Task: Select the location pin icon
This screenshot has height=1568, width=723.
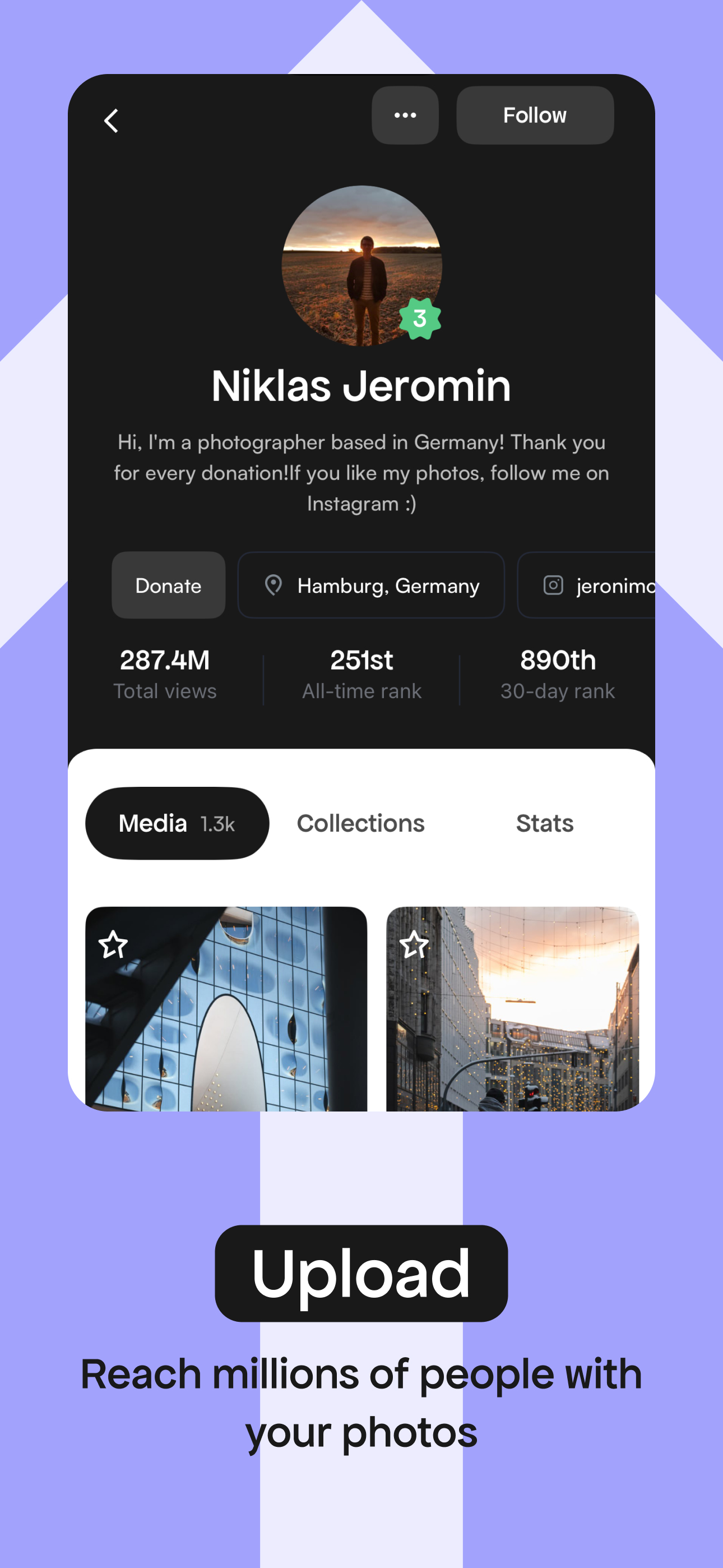Action: pyautogui.click(x=274, y=585)
